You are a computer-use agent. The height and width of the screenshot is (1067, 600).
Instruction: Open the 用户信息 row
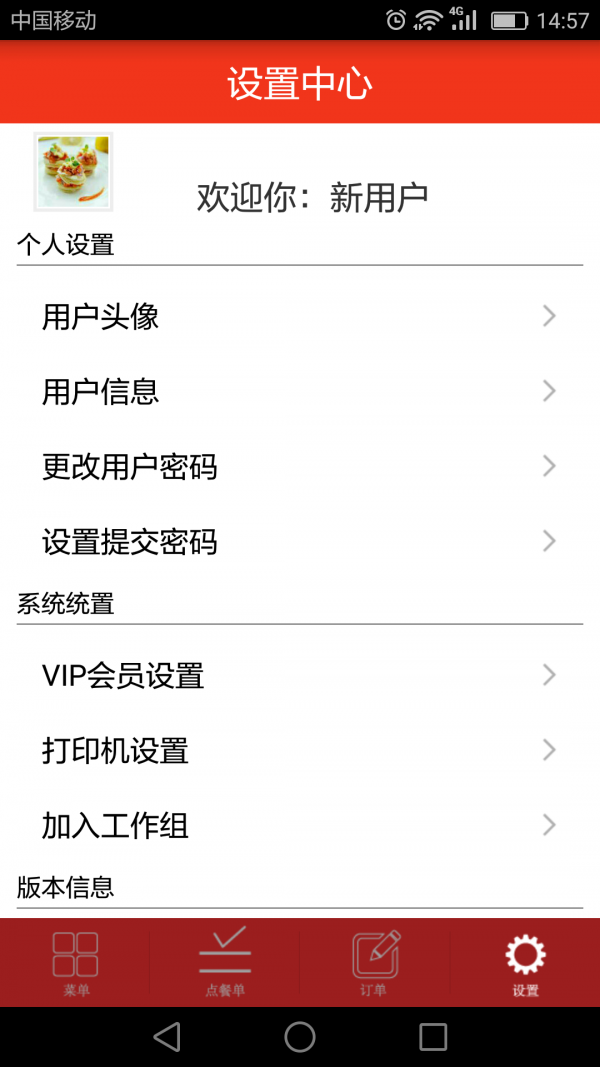click(298, 392)
